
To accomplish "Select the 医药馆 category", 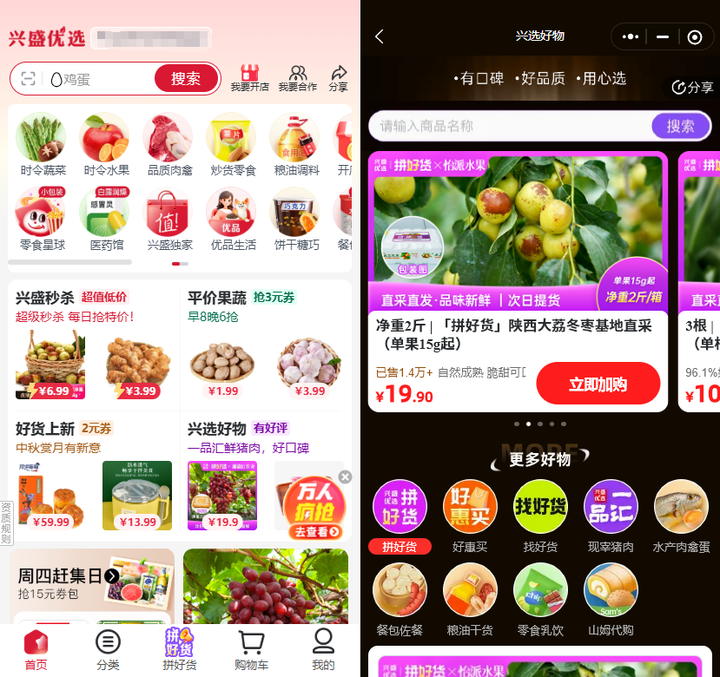I will pos(105,220).
